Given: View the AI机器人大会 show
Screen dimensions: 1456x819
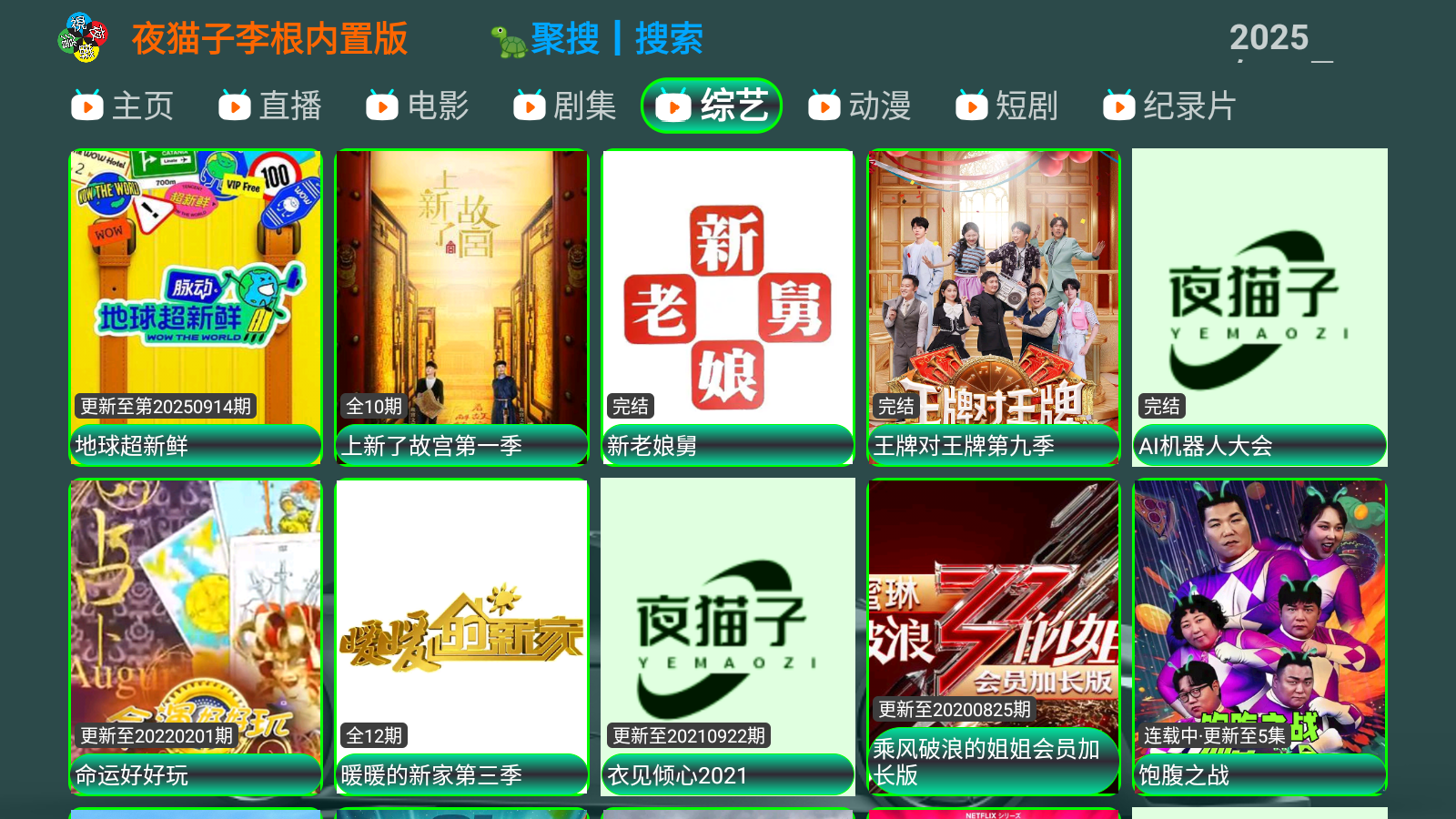Looking at the screenshot, I should (1259, 307).
